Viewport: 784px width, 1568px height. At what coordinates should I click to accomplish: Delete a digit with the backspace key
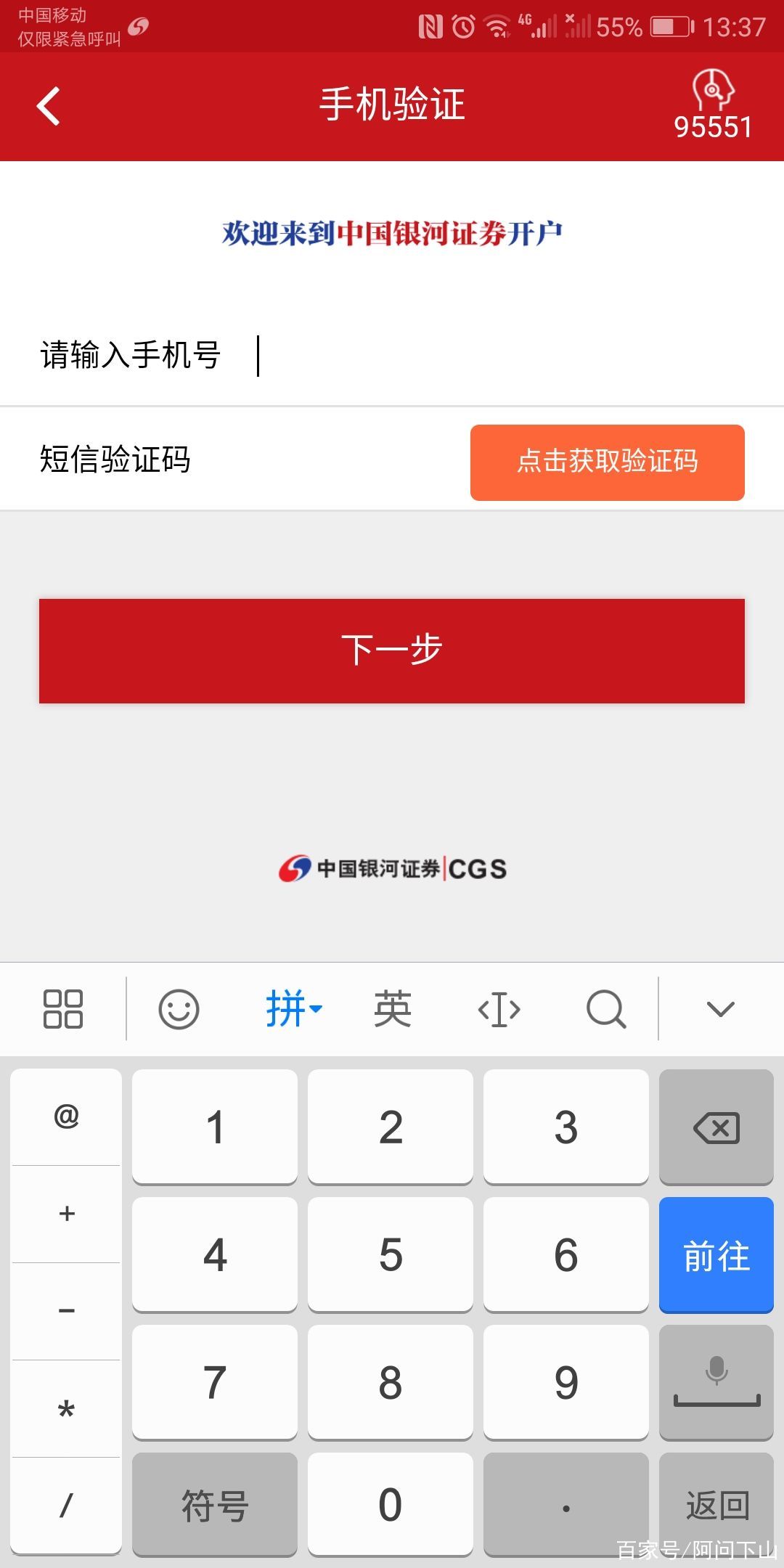pyautogui.click(x=716, y=1127)
